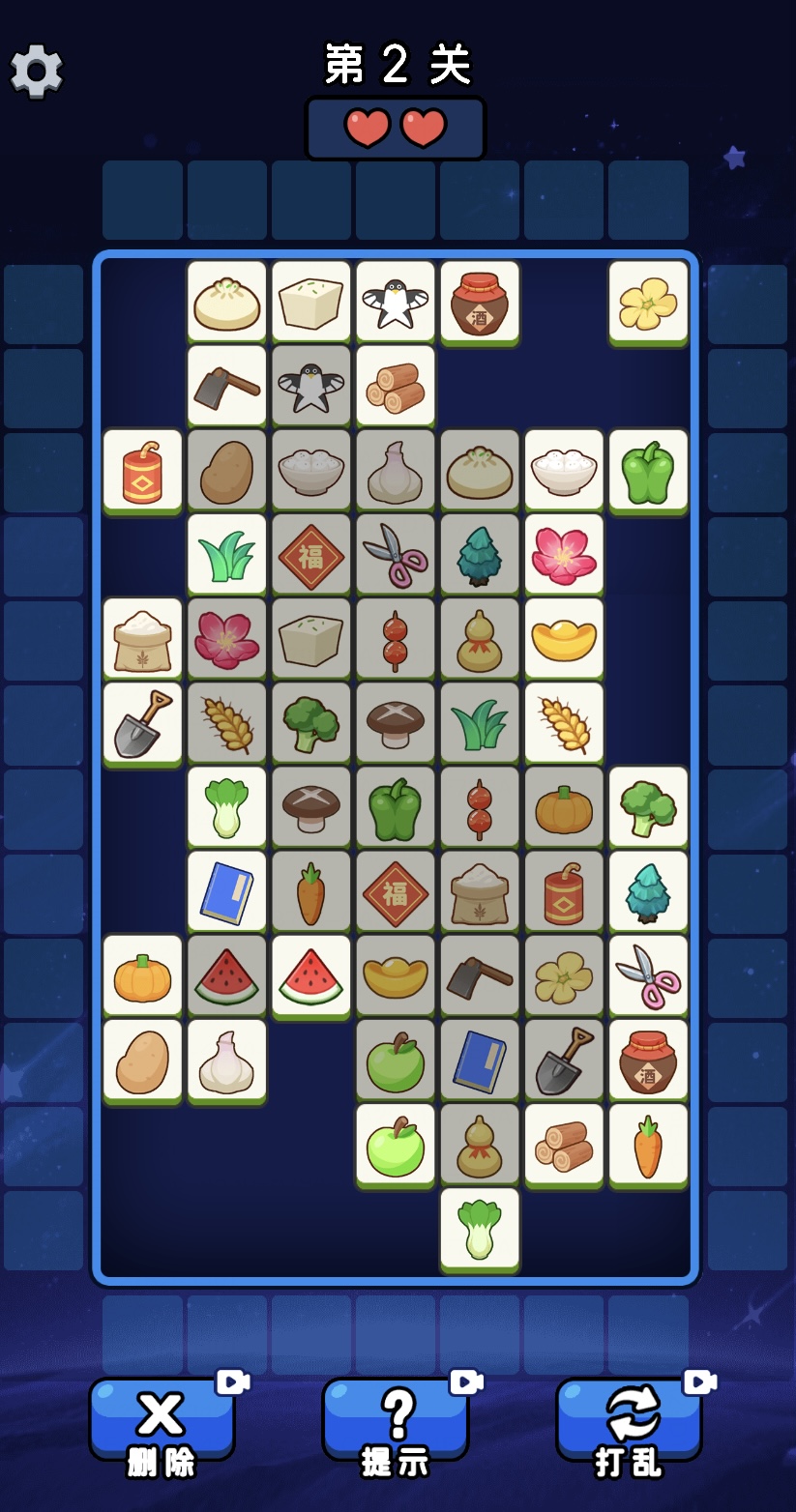Tap the 删除 remove button
Screen dimensions: 796x1512
click(x=162, y=1420)
